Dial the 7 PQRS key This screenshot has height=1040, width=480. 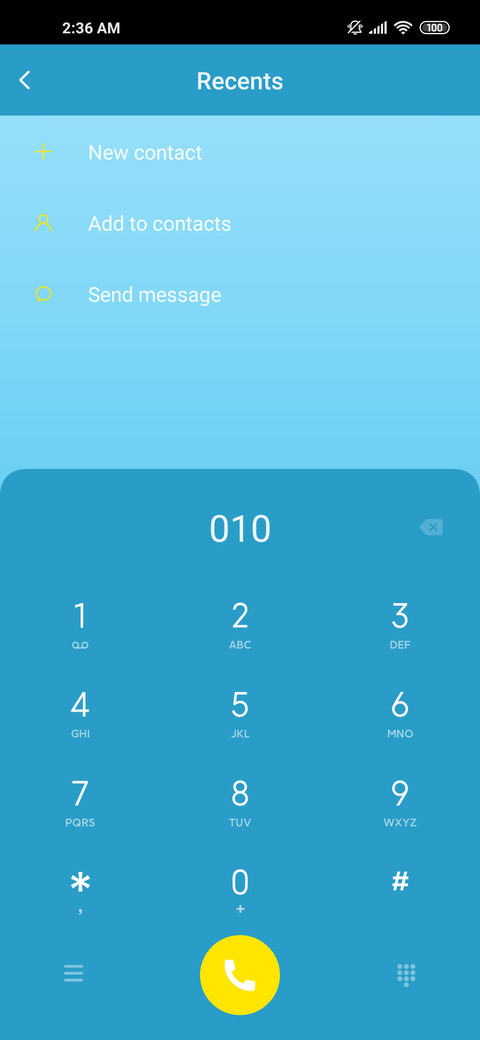click(x=80, y=803)
